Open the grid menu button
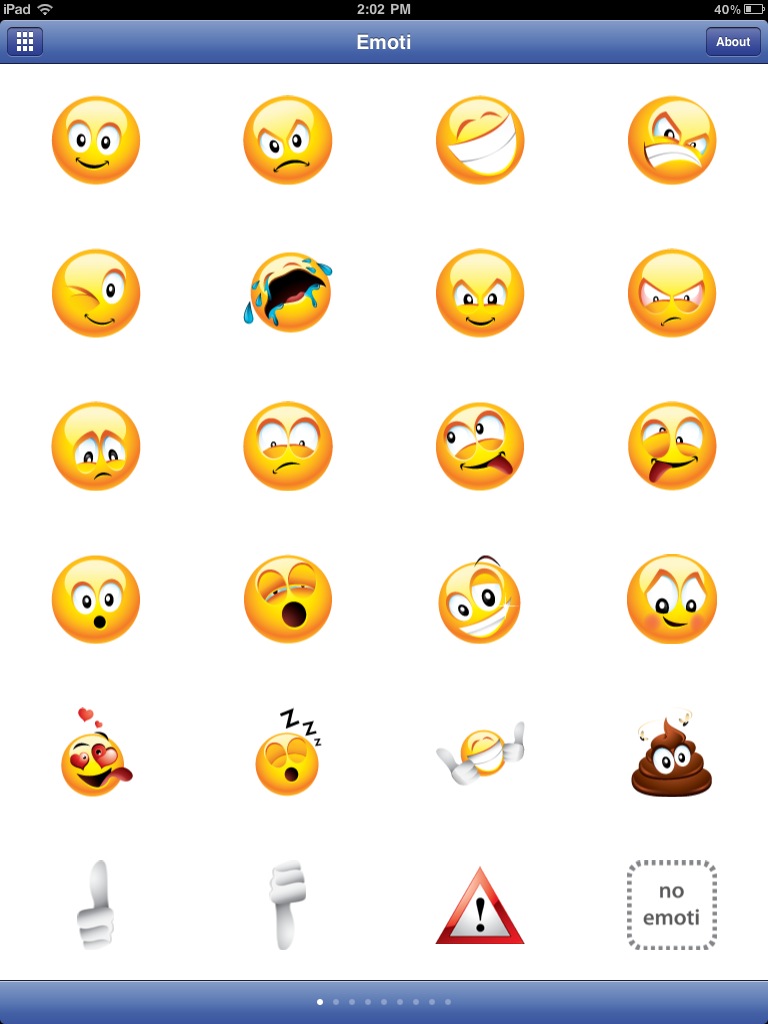 [25, 42]
